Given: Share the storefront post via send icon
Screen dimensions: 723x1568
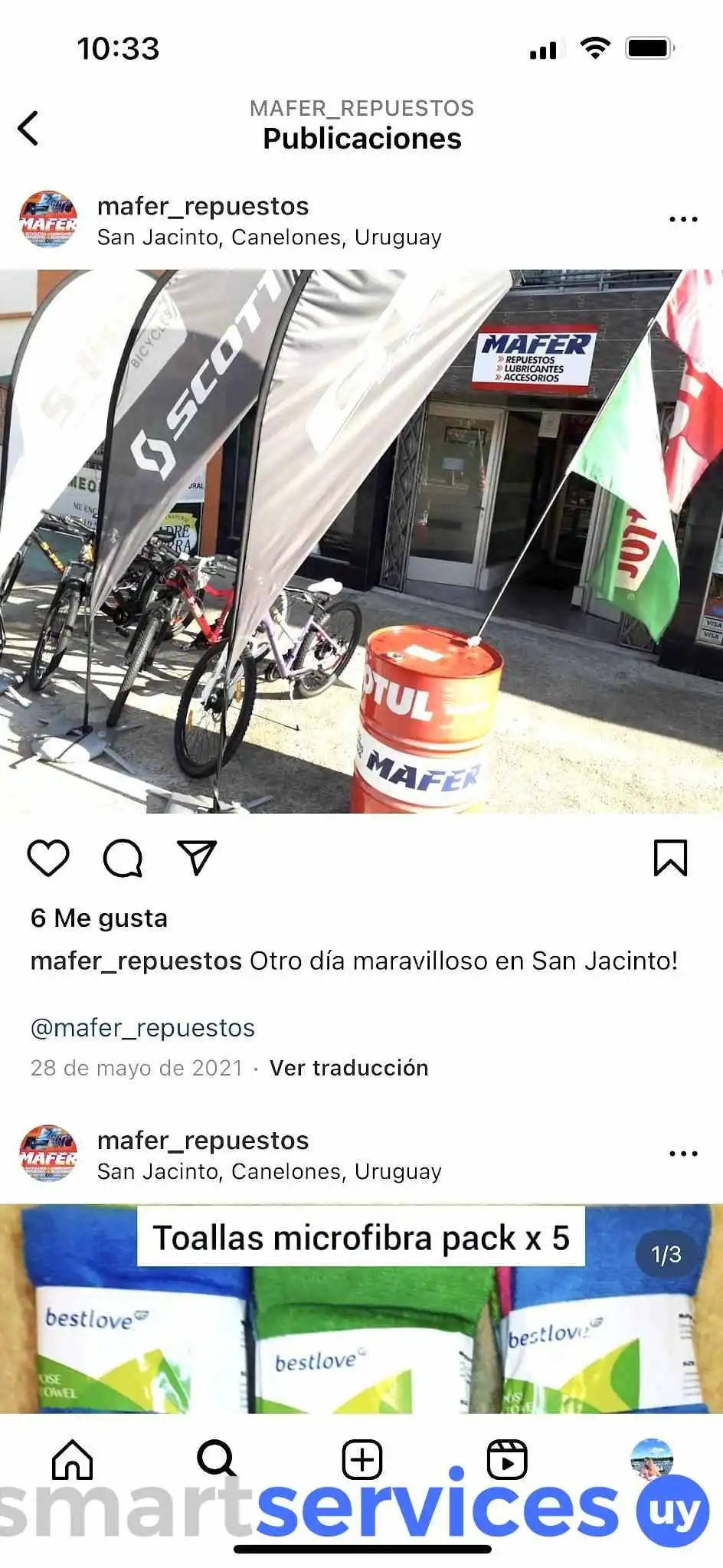Looking at the screenshot, I should point(197,858).
